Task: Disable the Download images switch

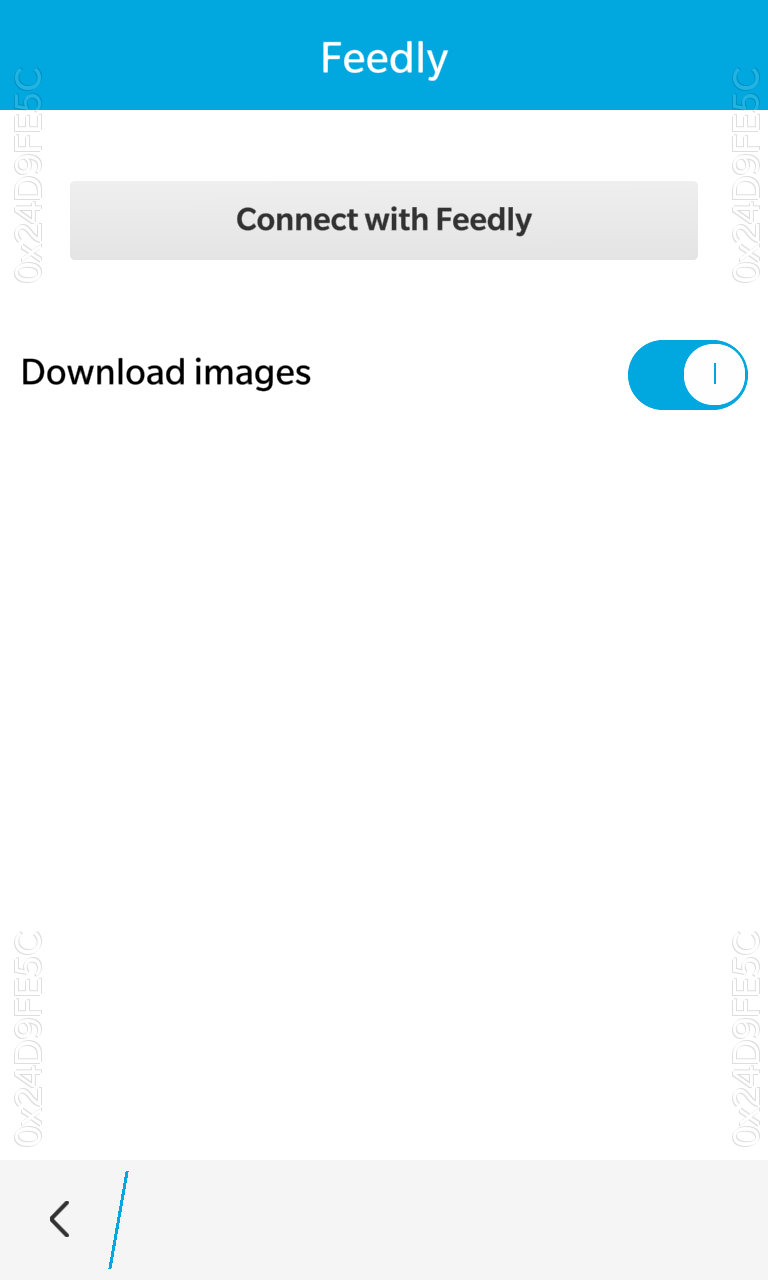Action: 688,375
